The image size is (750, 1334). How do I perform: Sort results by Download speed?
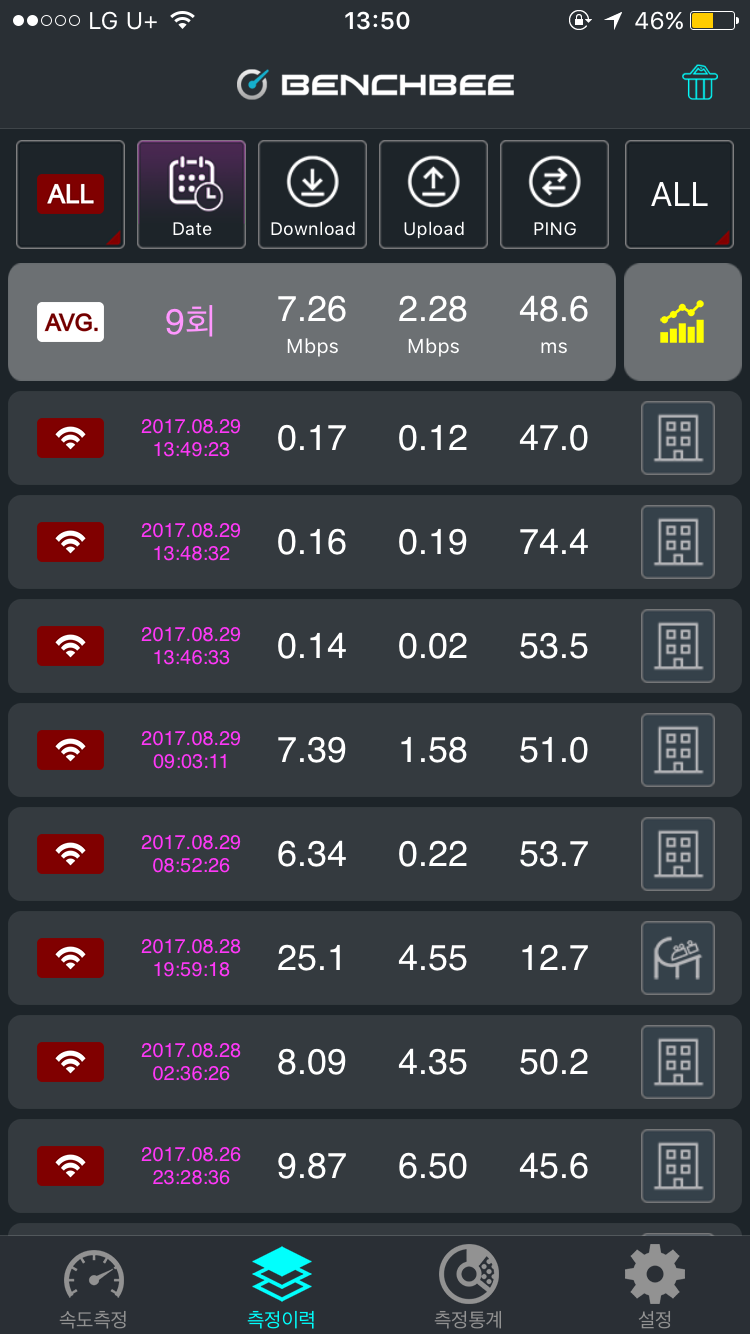(x=312, y=194)
